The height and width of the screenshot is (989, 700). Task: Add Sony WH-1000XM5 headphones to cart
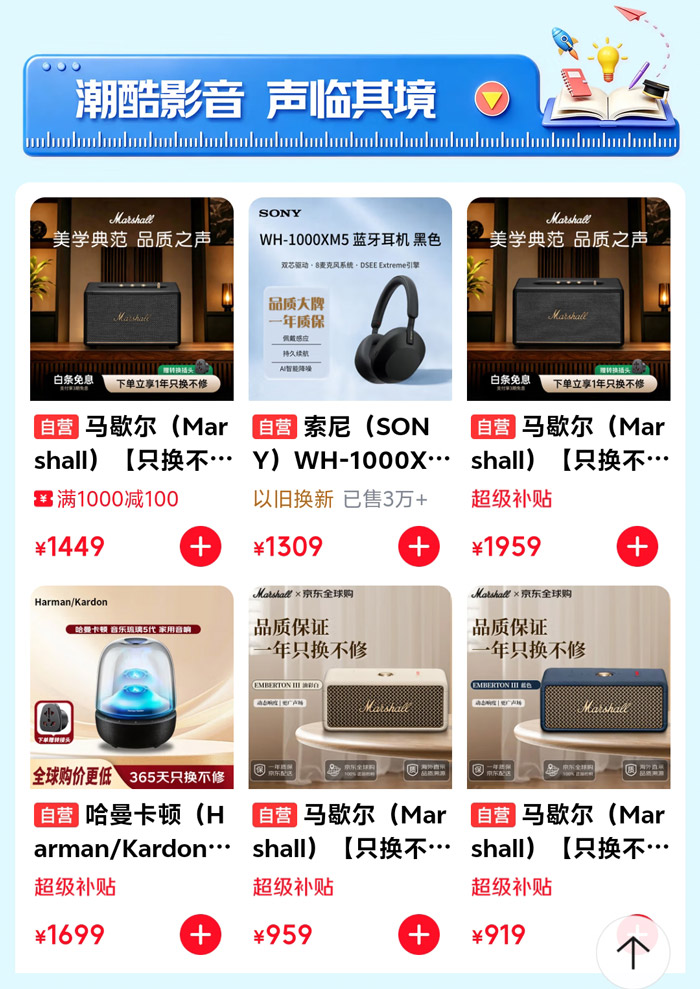[419, 546]
